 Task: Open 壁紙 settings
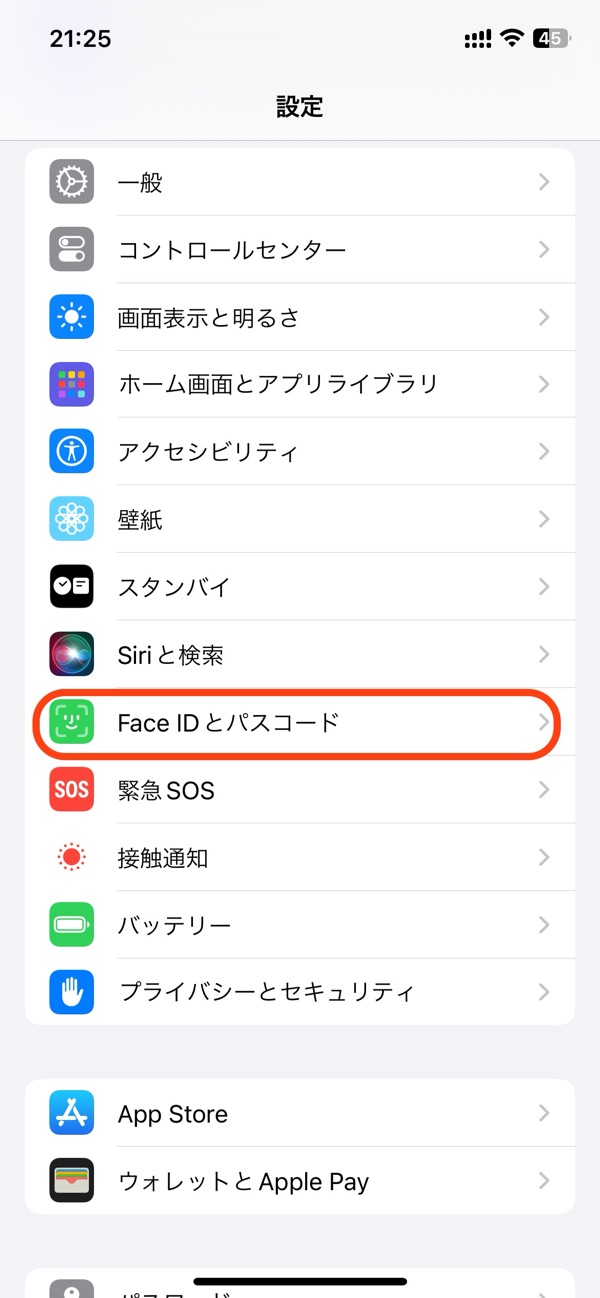(300, 519)
